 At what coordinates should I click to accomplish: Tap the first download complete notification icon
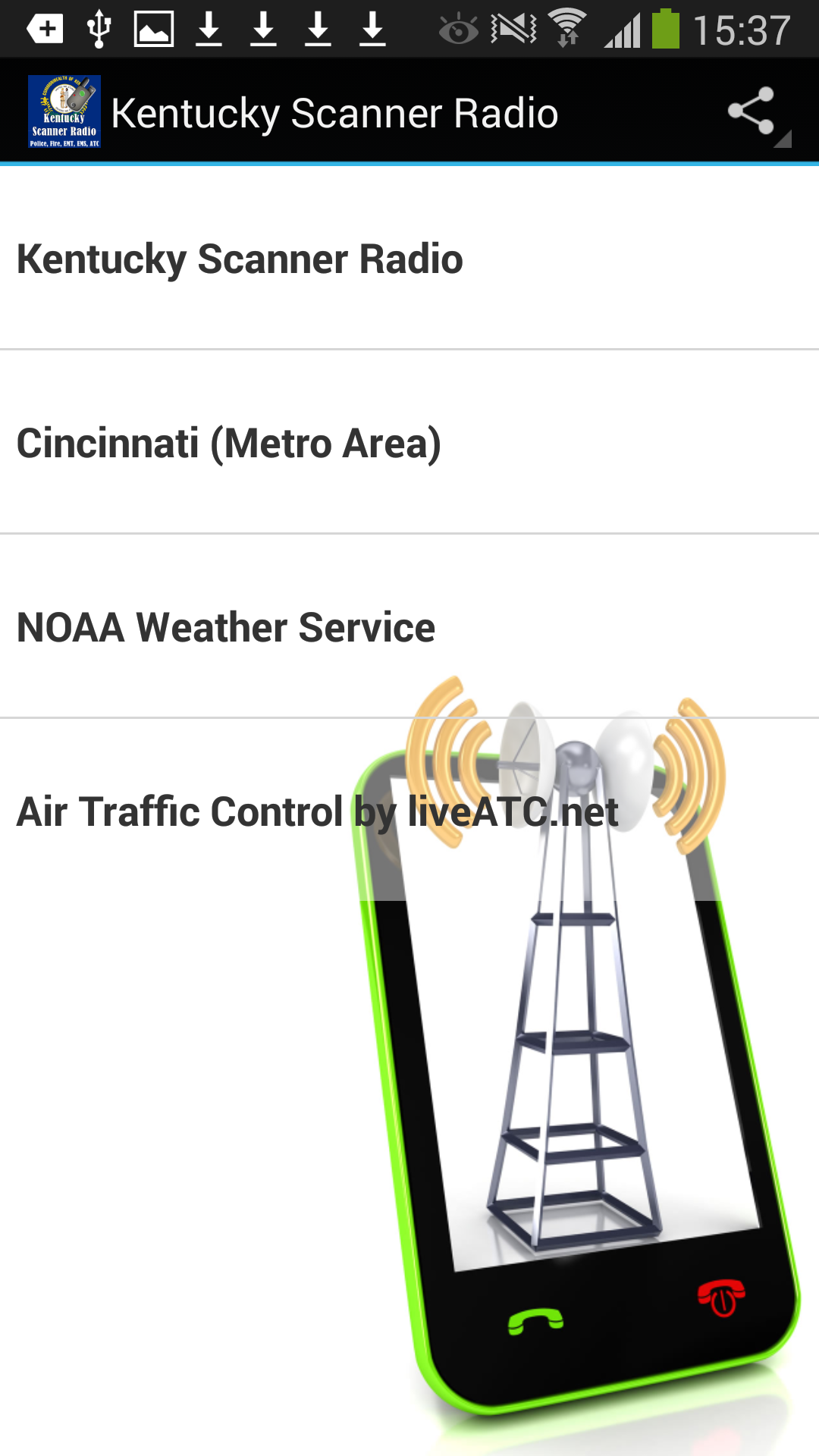pyautogui.click(x=210, y=28)
